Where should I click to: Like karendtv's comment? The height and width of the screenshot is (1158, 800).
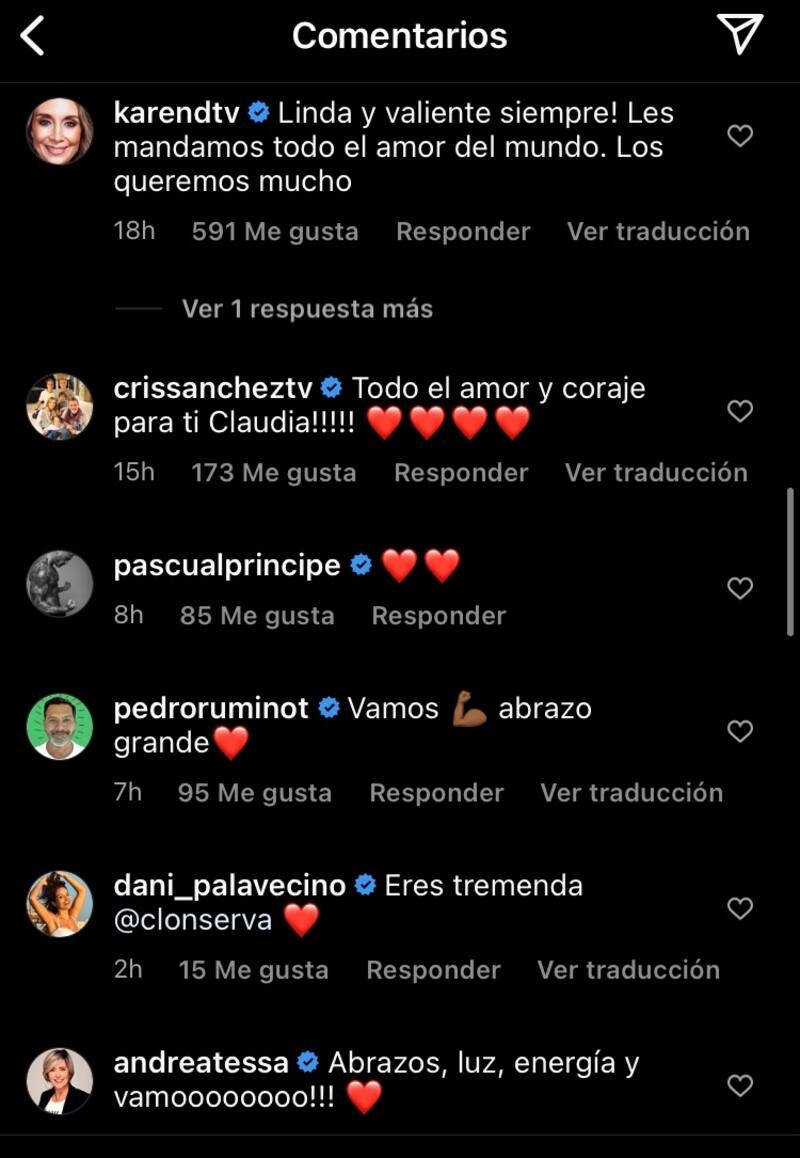pos(740,136)
